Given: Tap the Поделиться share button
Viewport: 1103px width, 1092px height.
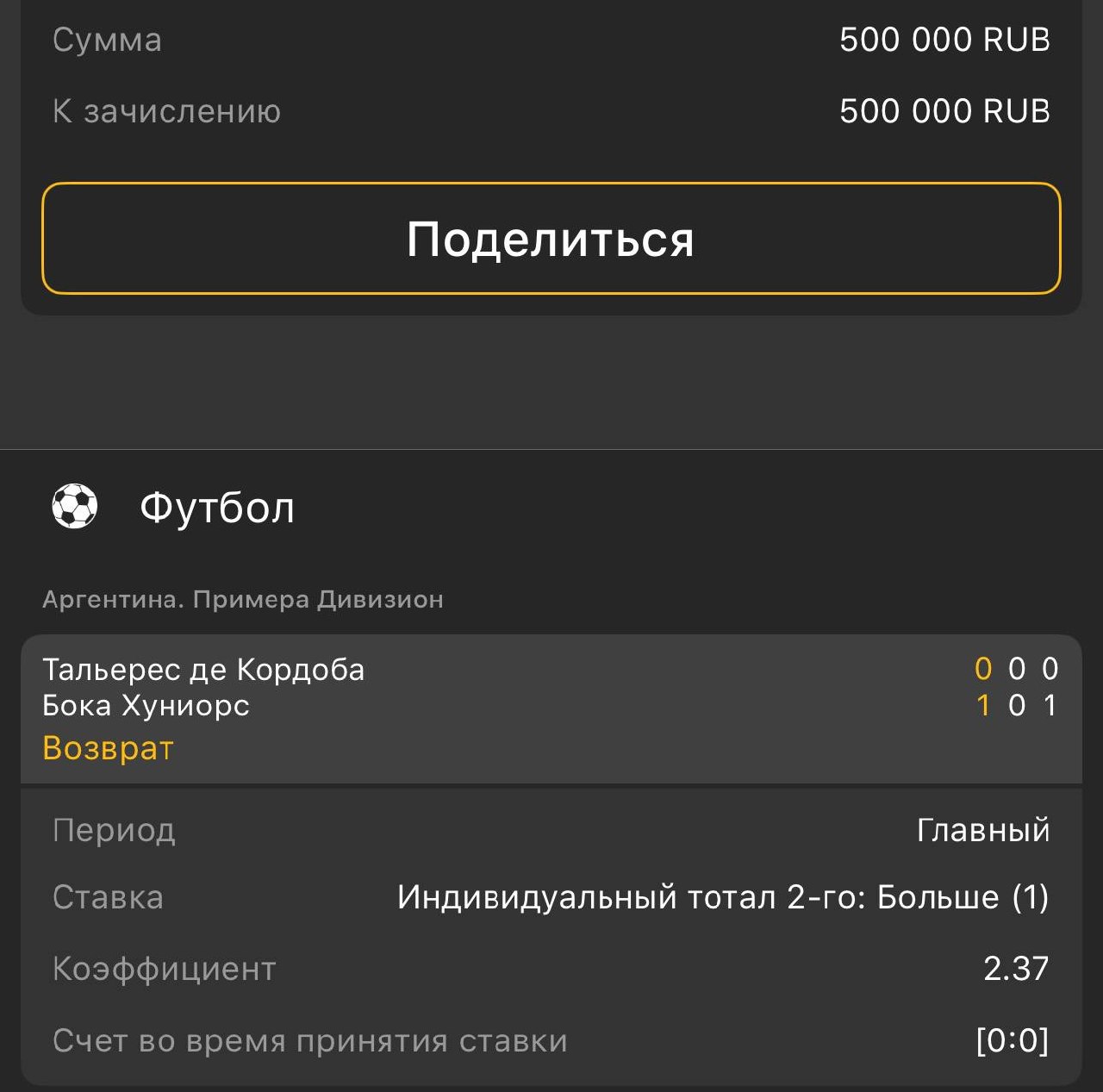Looking at the screenshot, I should point(551,239).
